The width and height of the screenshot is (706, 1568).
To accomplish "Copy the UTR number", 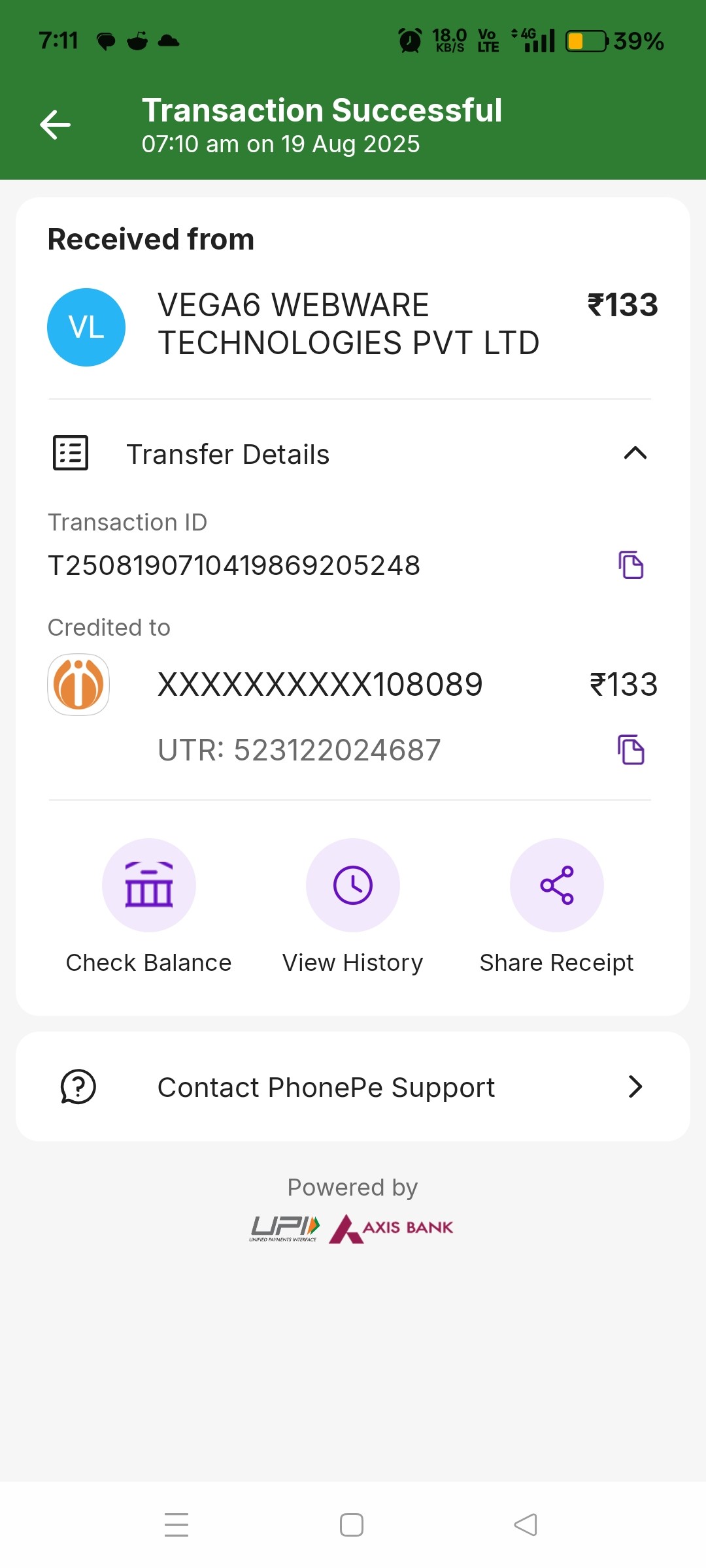I will [x=631, y=749].
